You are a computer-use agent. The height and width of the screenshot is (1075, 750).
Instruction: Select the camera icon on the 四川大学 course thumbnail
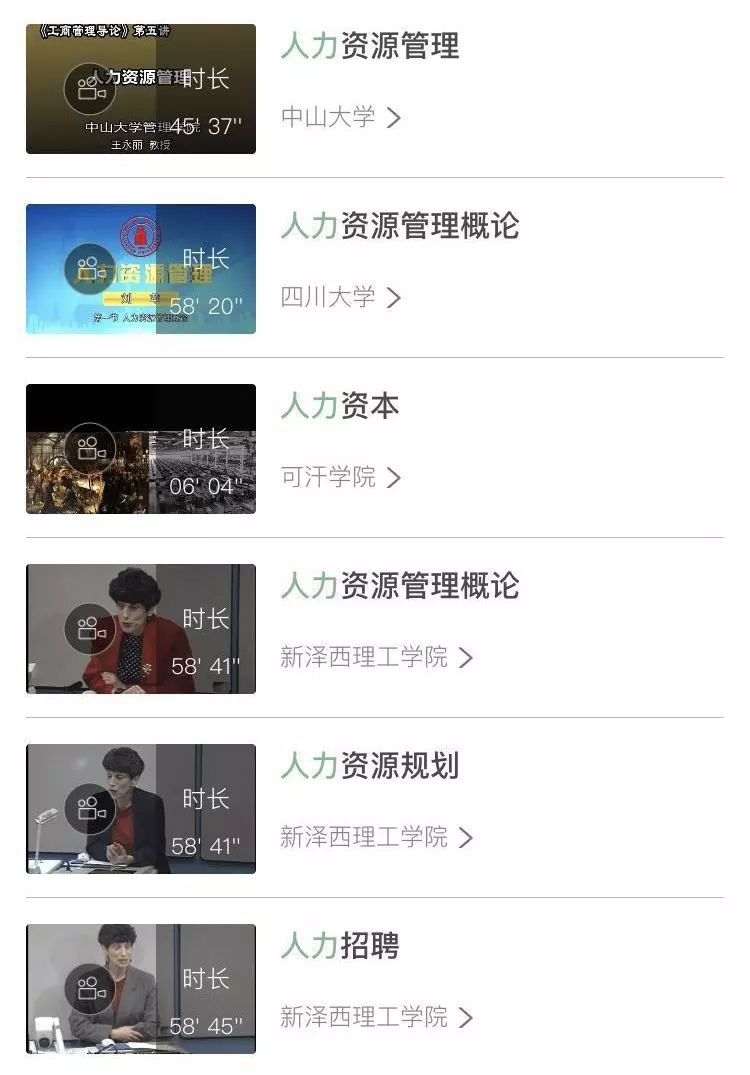[x=88, y=270]
